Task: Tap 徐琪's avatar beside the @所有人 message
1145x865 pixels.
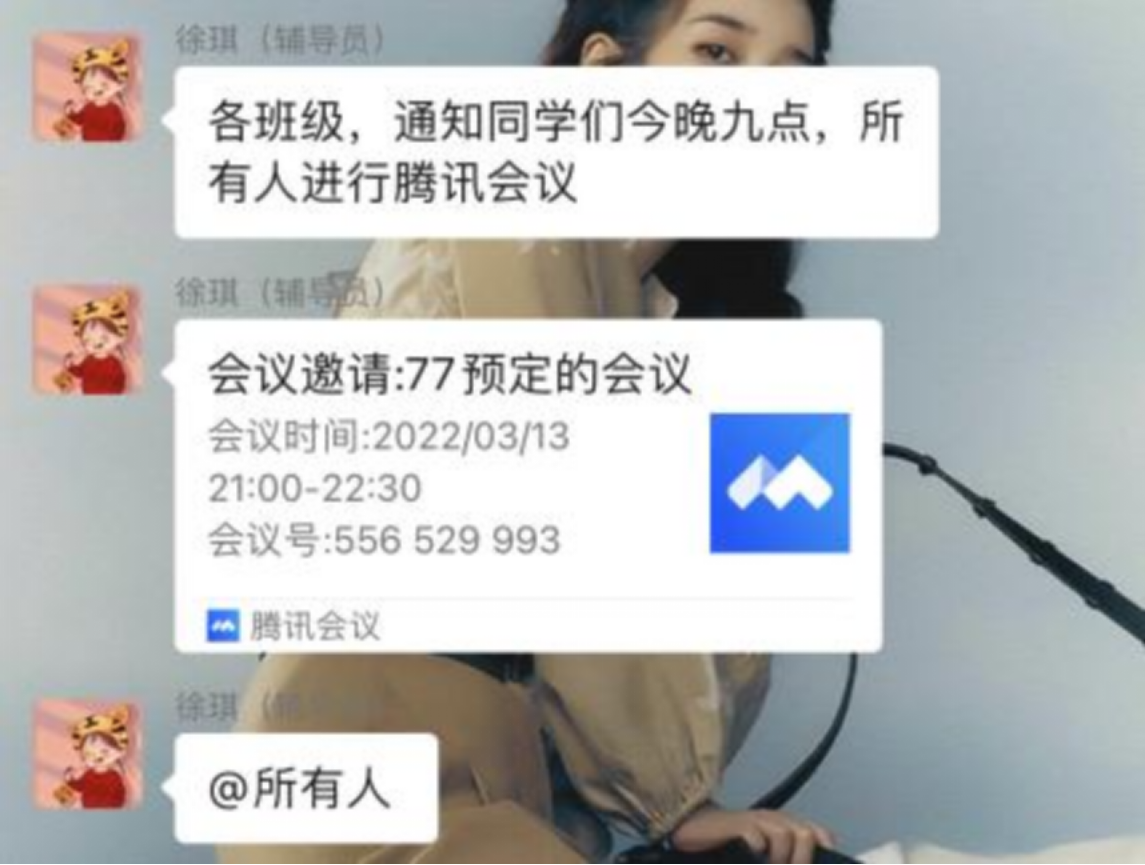Action: coord(88,753)
